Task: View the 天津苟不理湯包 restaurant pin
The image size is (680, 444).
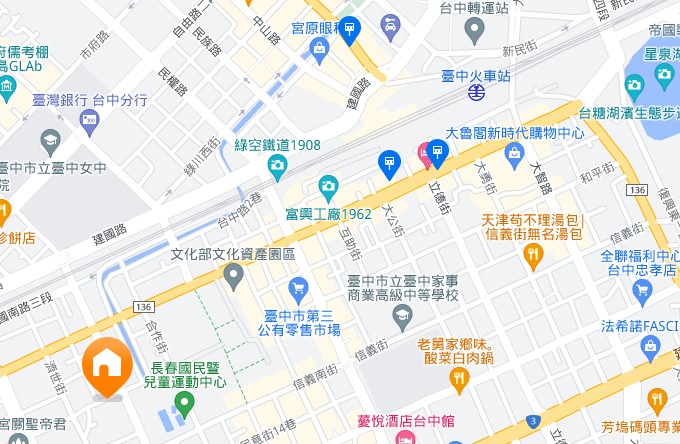Action: coord(533,256)
